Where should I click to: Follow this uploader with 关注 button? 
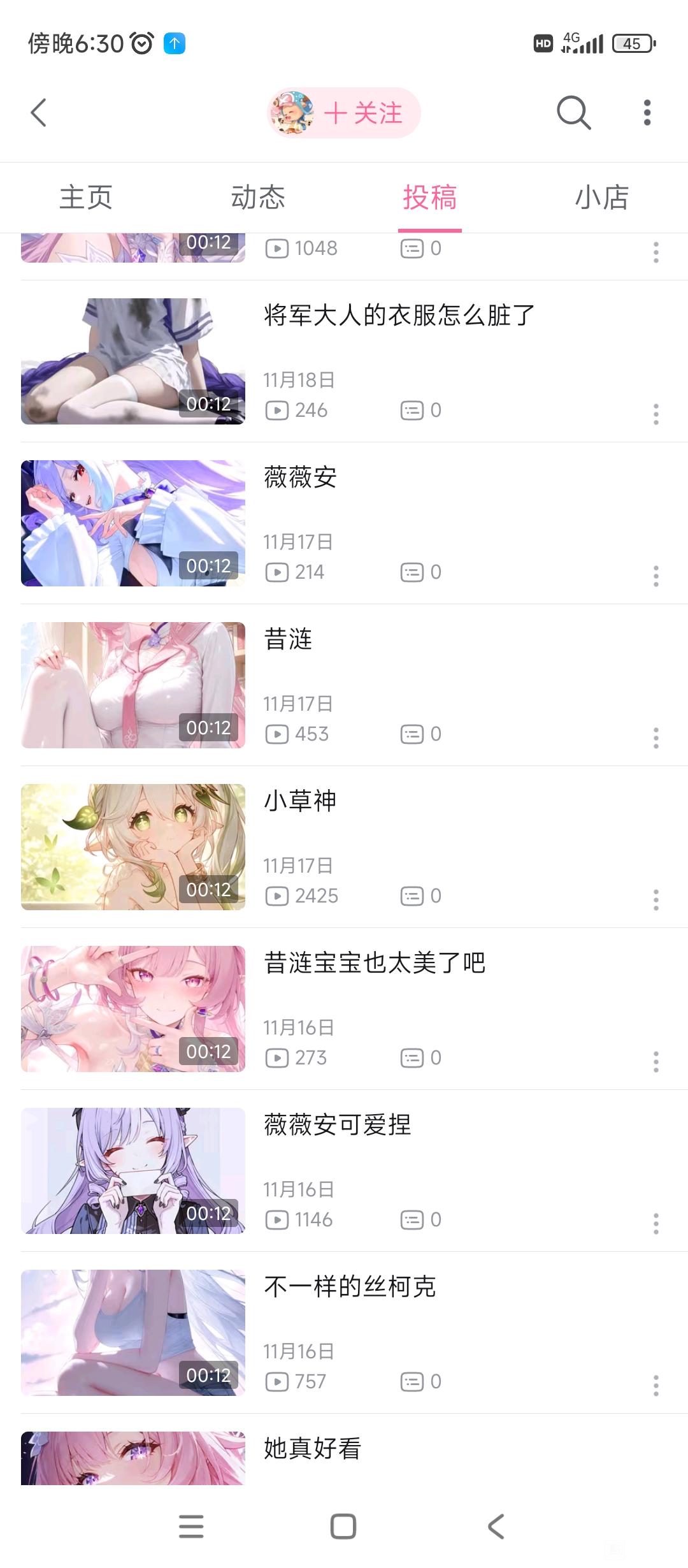tap(363, 113)
